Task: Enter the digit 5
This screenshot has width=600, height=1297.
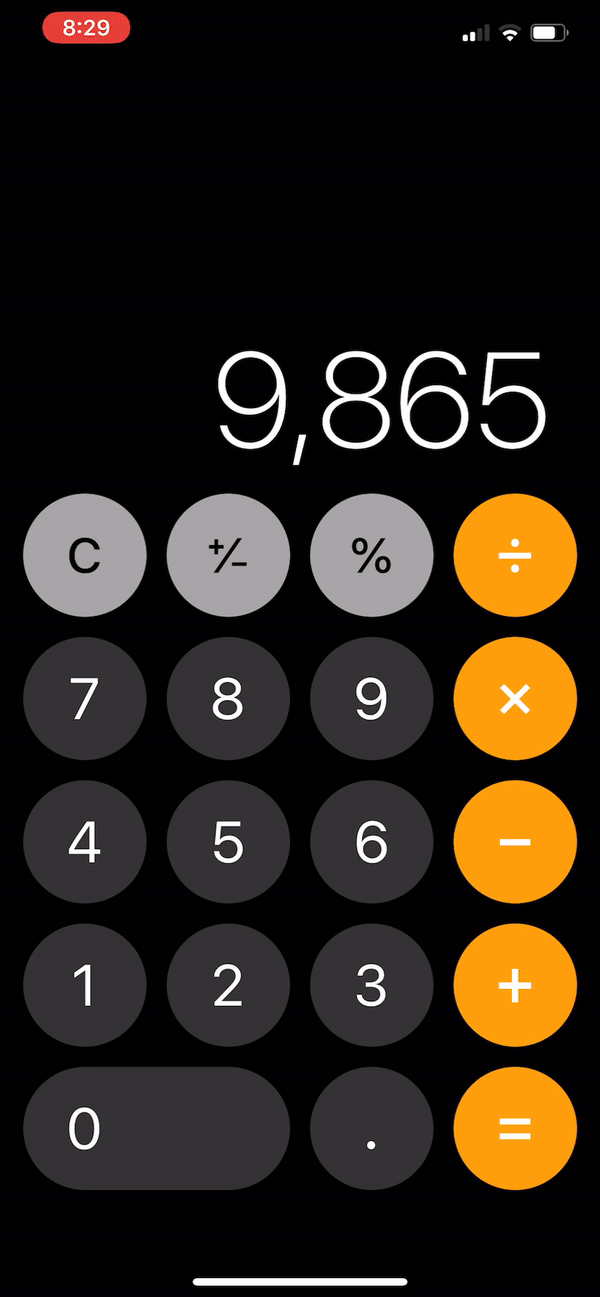Action: tap(228, 842)
